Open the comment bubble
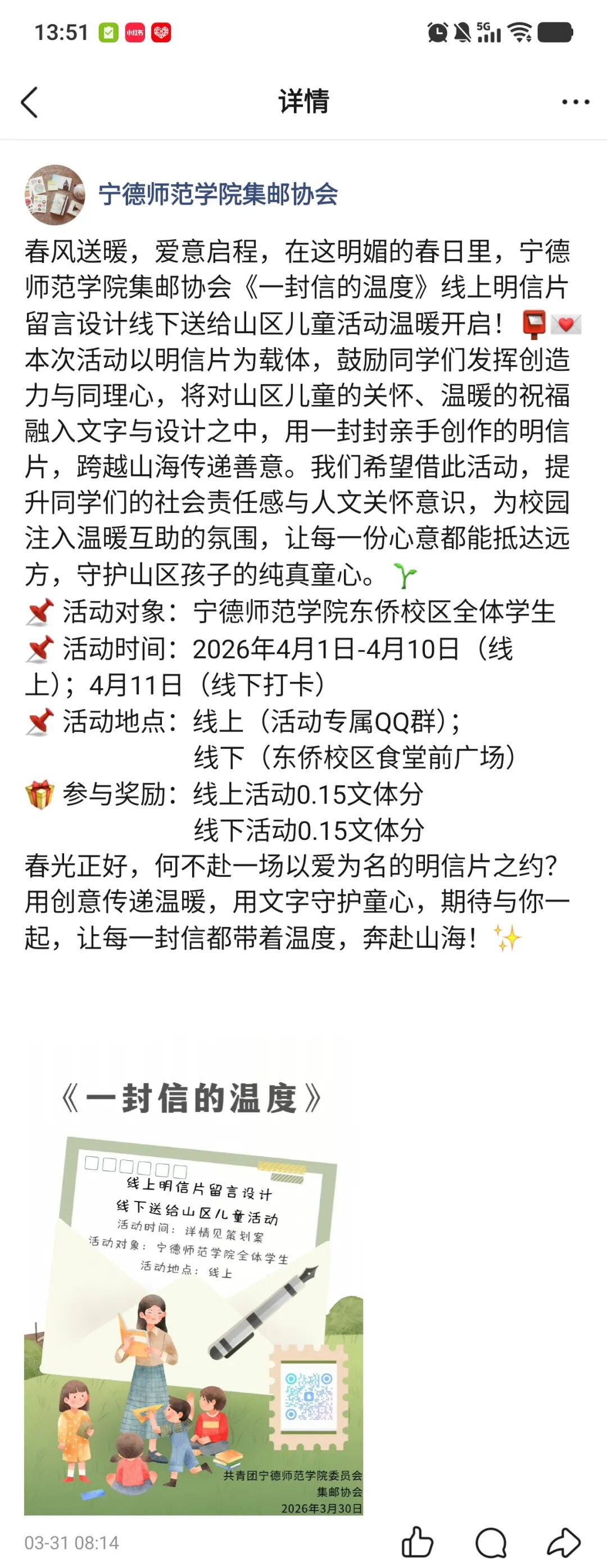The width and height of the screenshot is (607, 1568). 491,1542
